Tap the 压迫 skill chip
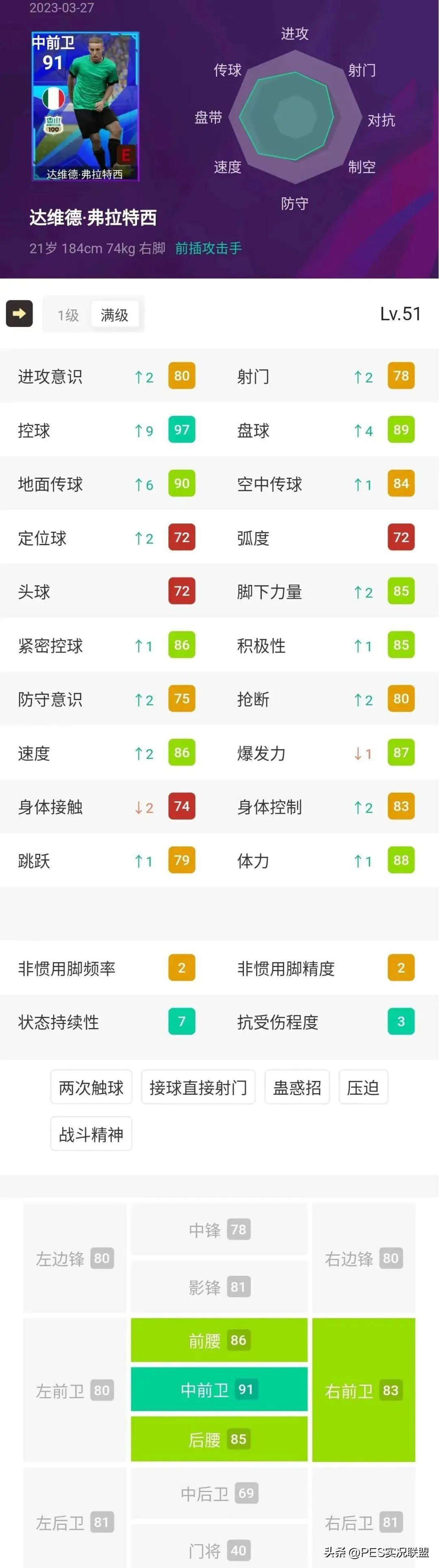The height and width of the screenshot is (1568, 439). click(x=363, y=1087)
